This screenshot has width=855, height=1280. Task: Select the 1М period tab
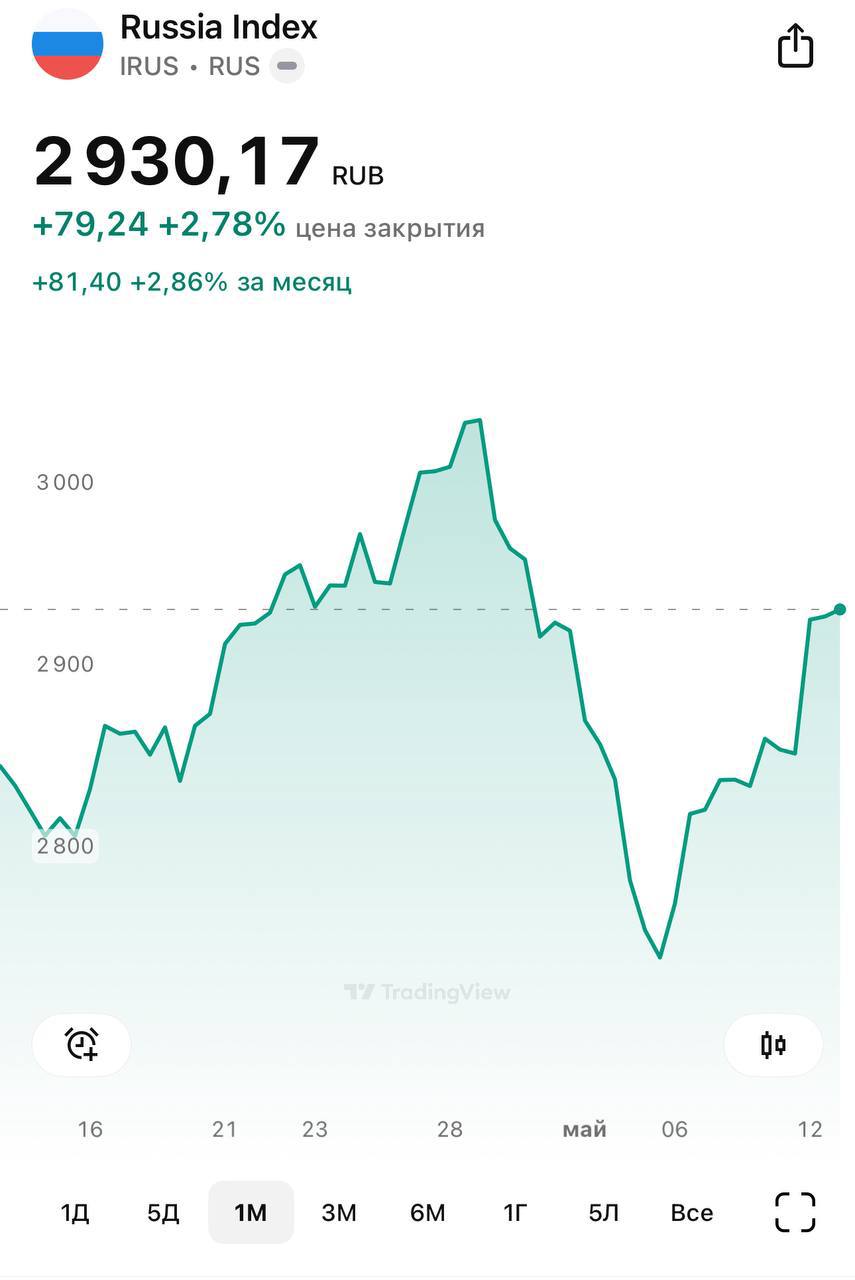coord(250,1213)
